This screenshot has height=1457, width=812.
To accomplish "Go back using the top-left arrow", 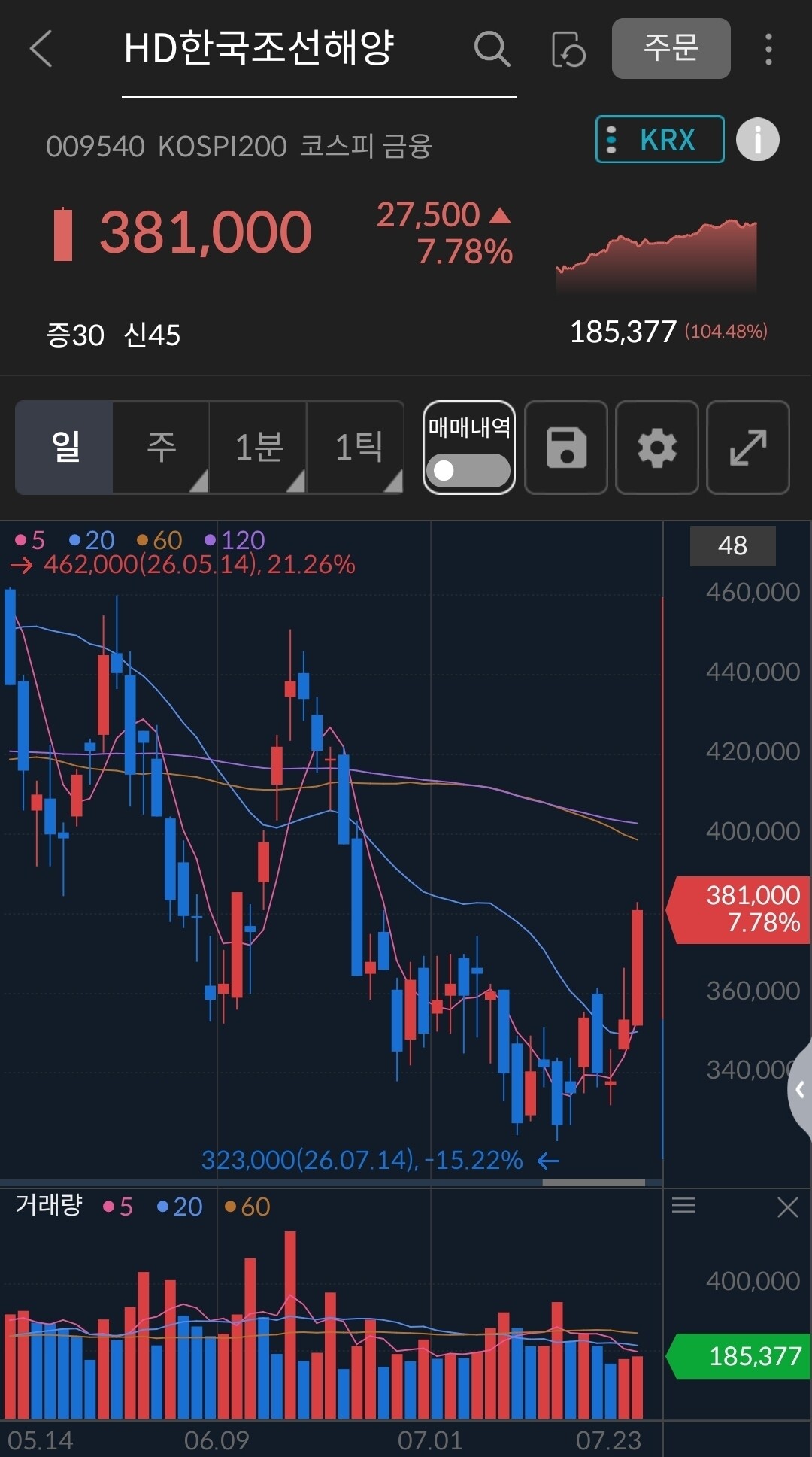I will point(41,49).
